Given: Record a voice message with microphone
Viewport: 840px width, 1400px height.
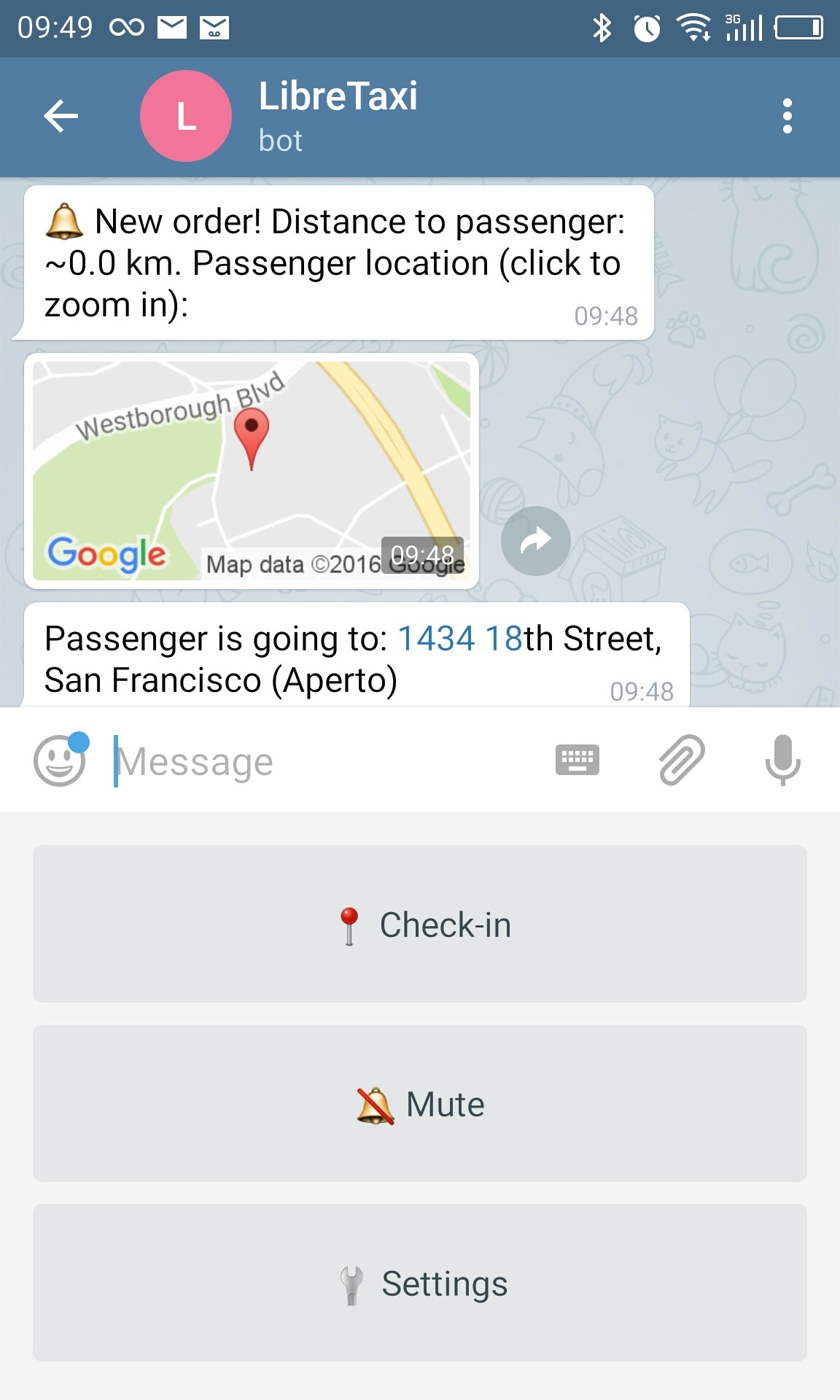Looking at the screenshot, I should pos(783,760).
